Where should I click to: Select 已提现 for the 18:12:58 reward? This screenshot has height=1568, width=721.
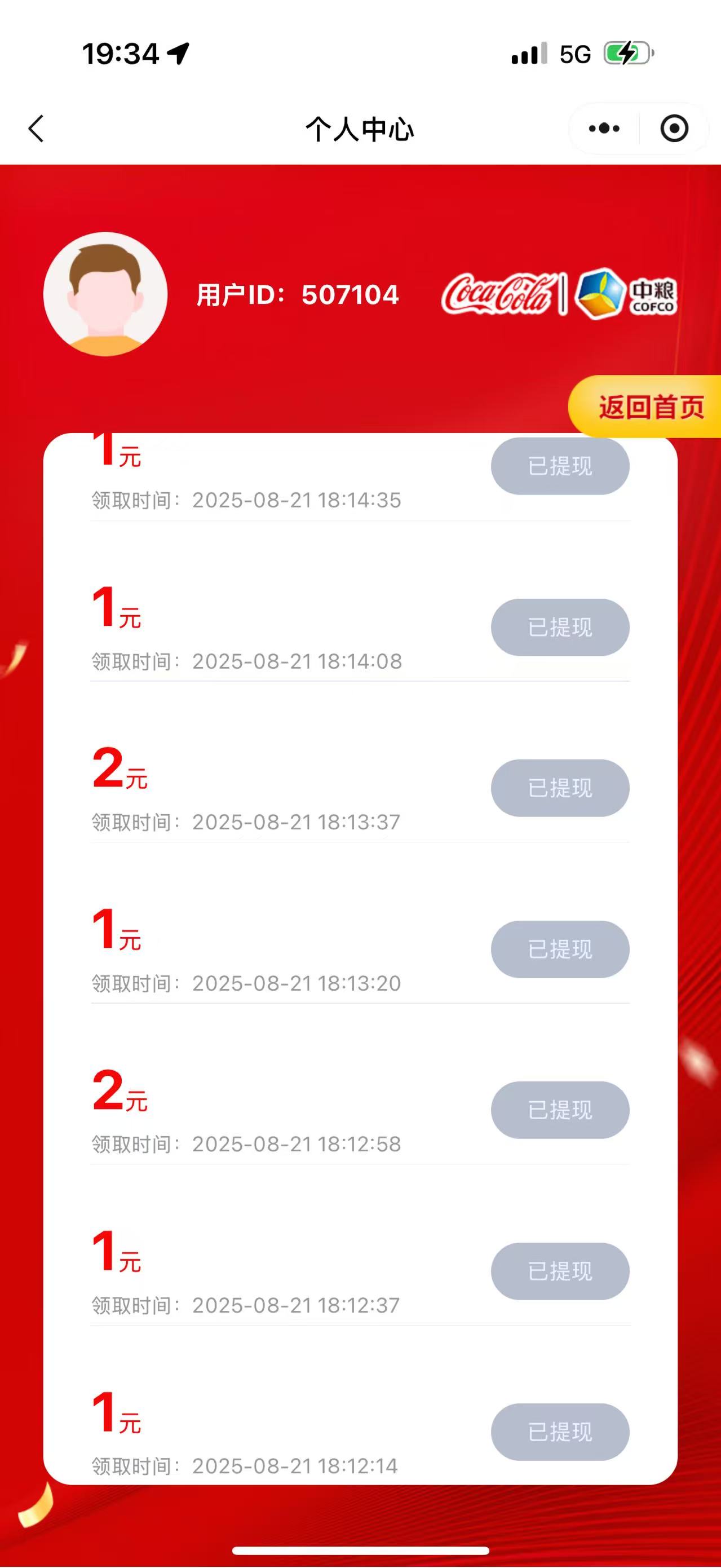click(x=560, y=1110)
